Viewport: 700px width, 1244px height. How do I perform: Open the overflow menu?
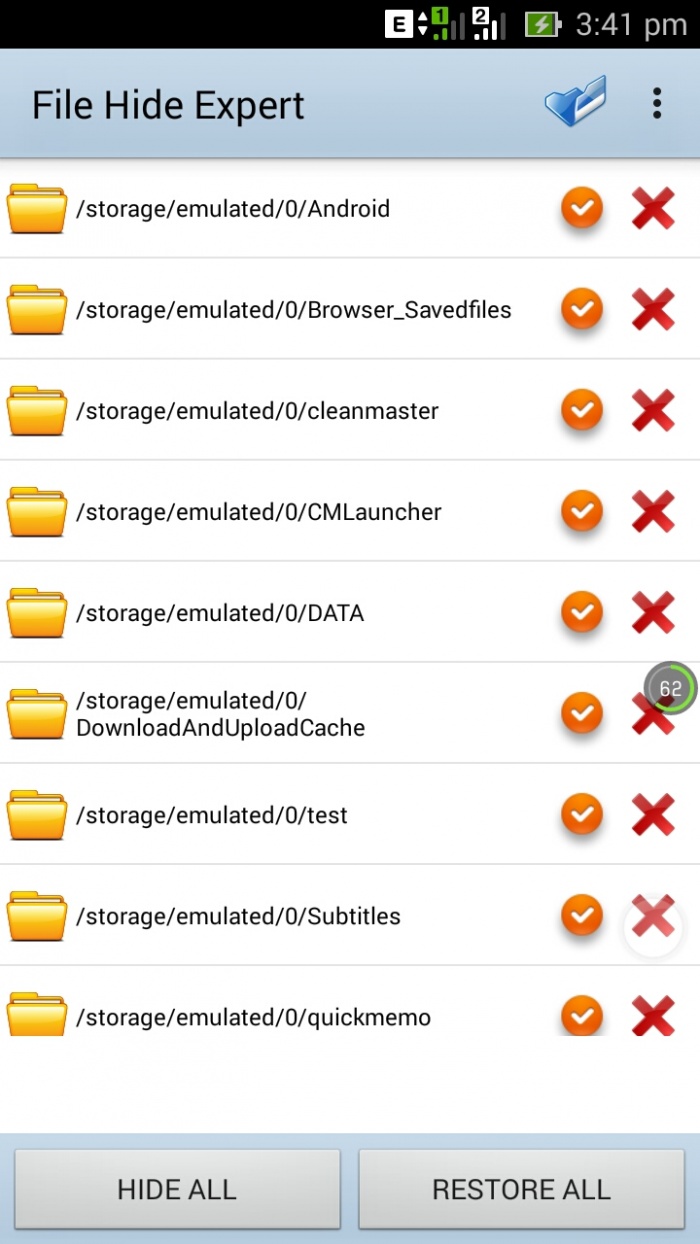[656, 103]
